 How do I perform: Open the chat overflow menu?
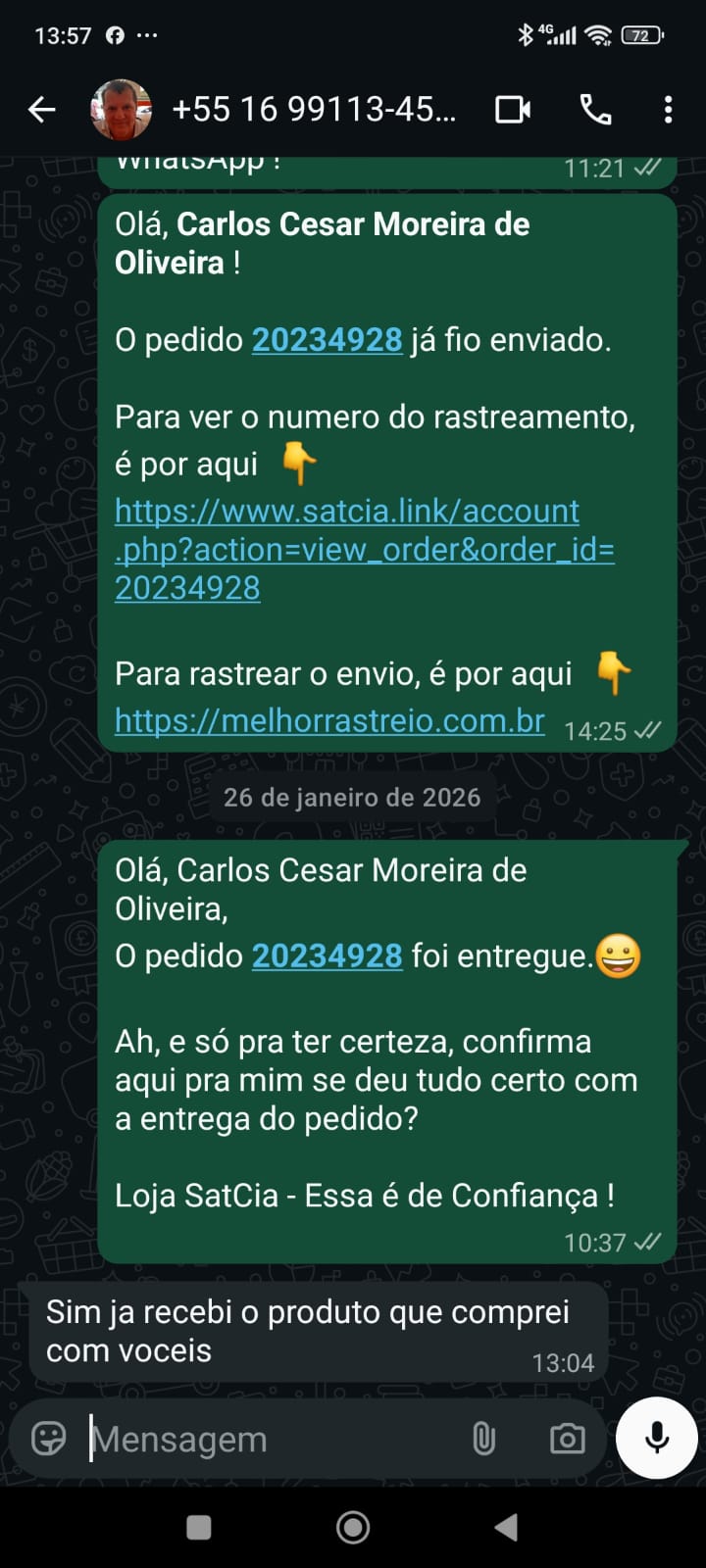tap(668, 109)
